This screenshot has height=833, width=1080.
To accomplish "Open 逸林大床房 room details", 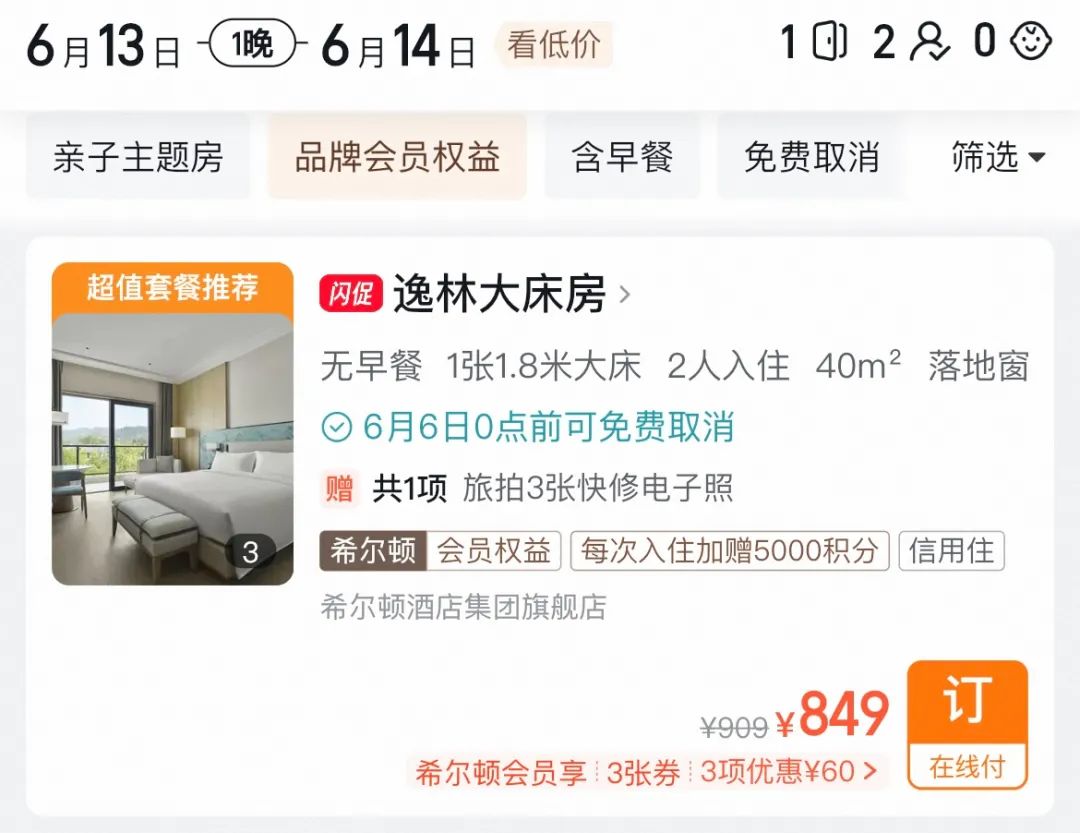I will point(500,294).
